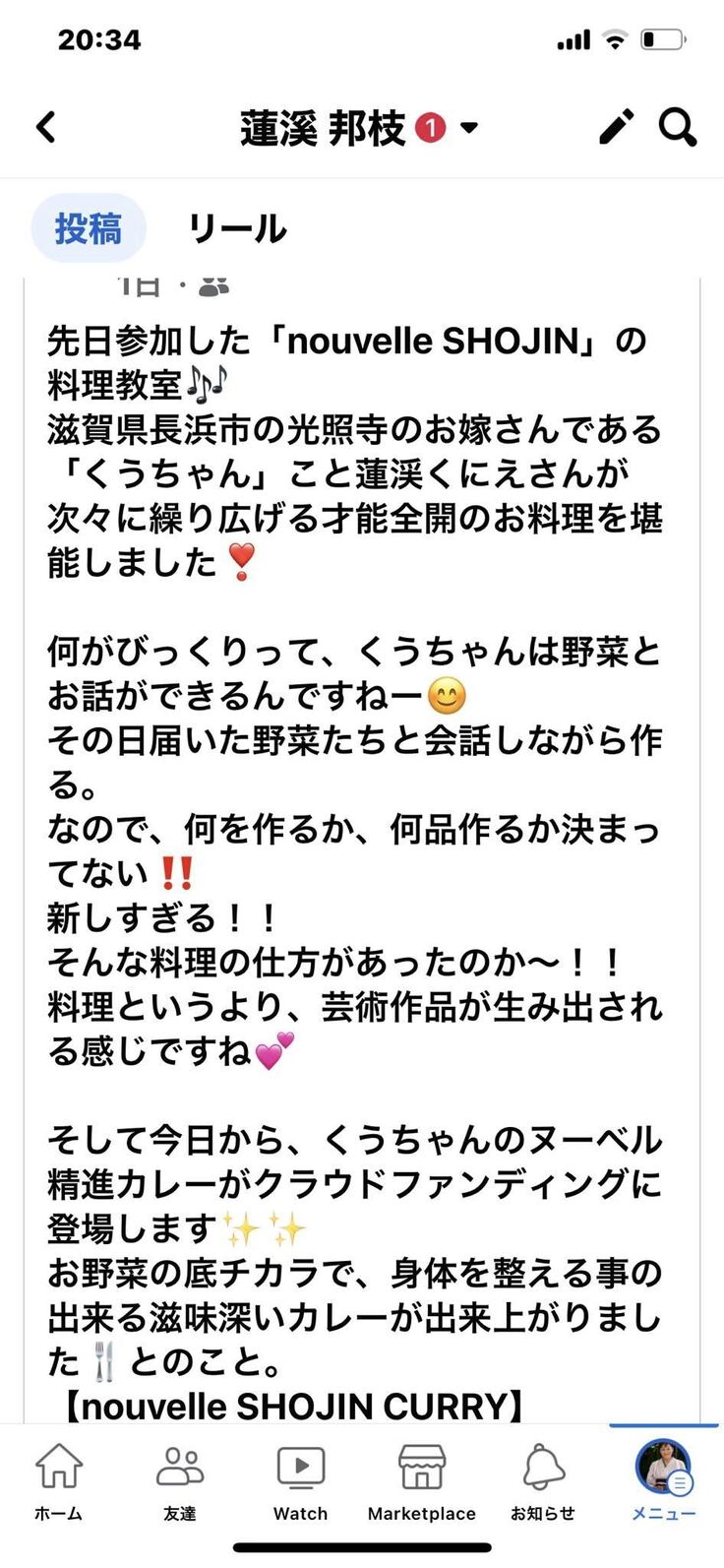Go to the ホーム tab
724x1568 pixels.
click(59, 1481)
